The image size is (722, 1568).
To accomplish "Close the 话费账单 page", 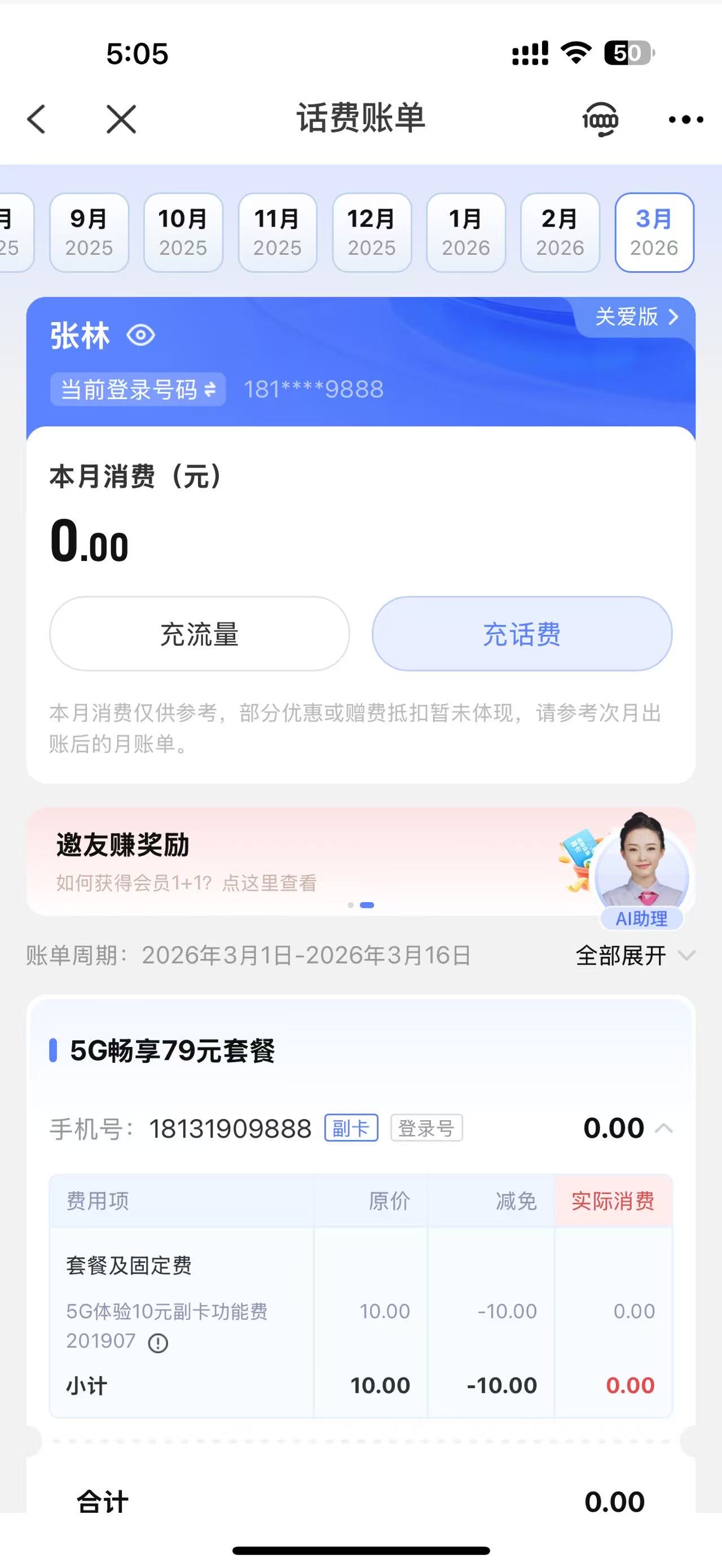I will [121, 119].
